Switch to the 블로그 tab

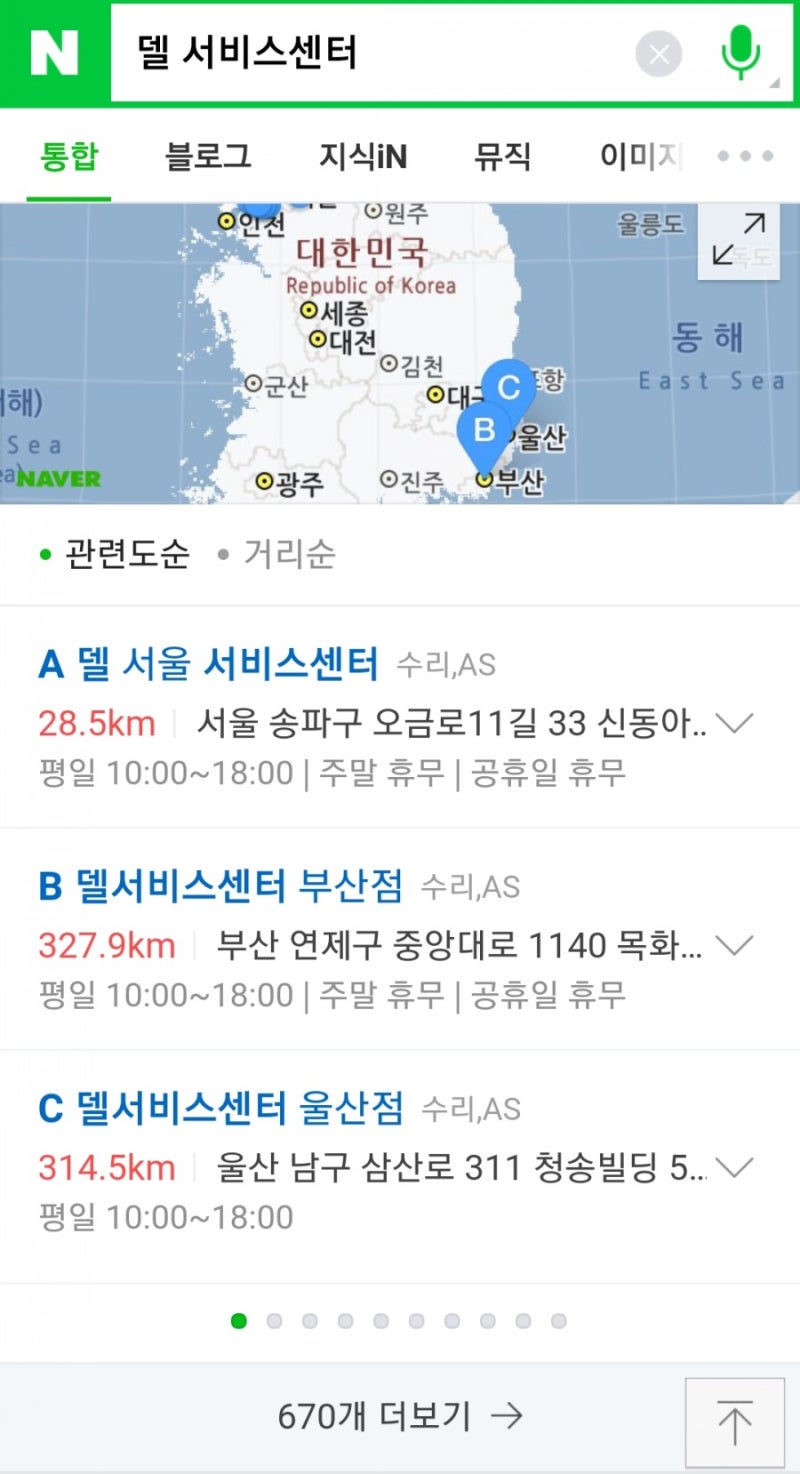(207, 156)
